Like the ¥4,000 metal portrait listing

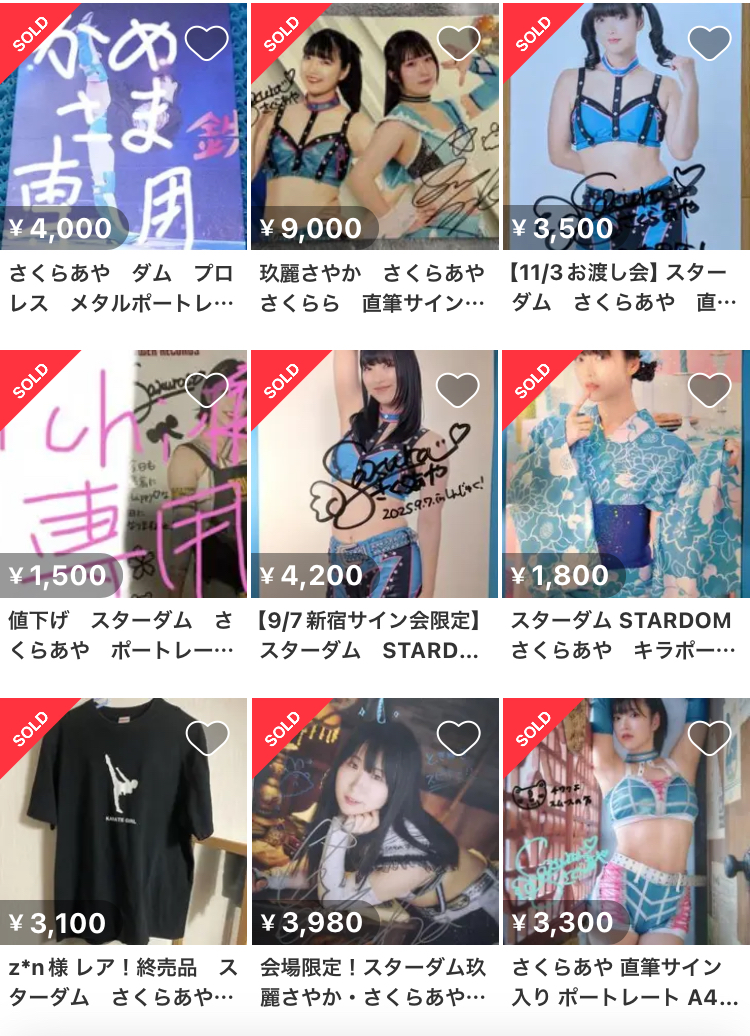pyautogui.click(x=208, y=43)
